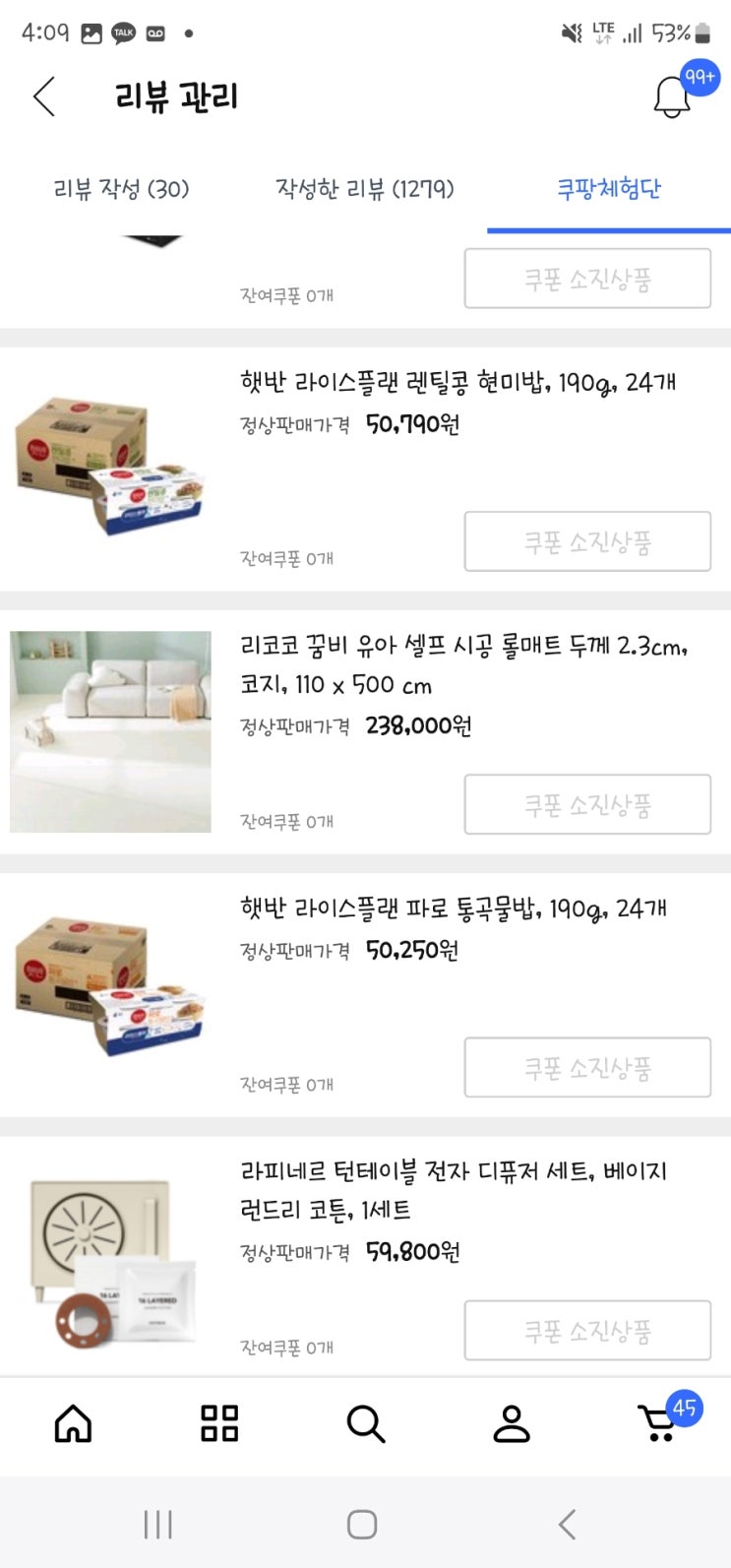Tap the system home button

coord(362,1525)
